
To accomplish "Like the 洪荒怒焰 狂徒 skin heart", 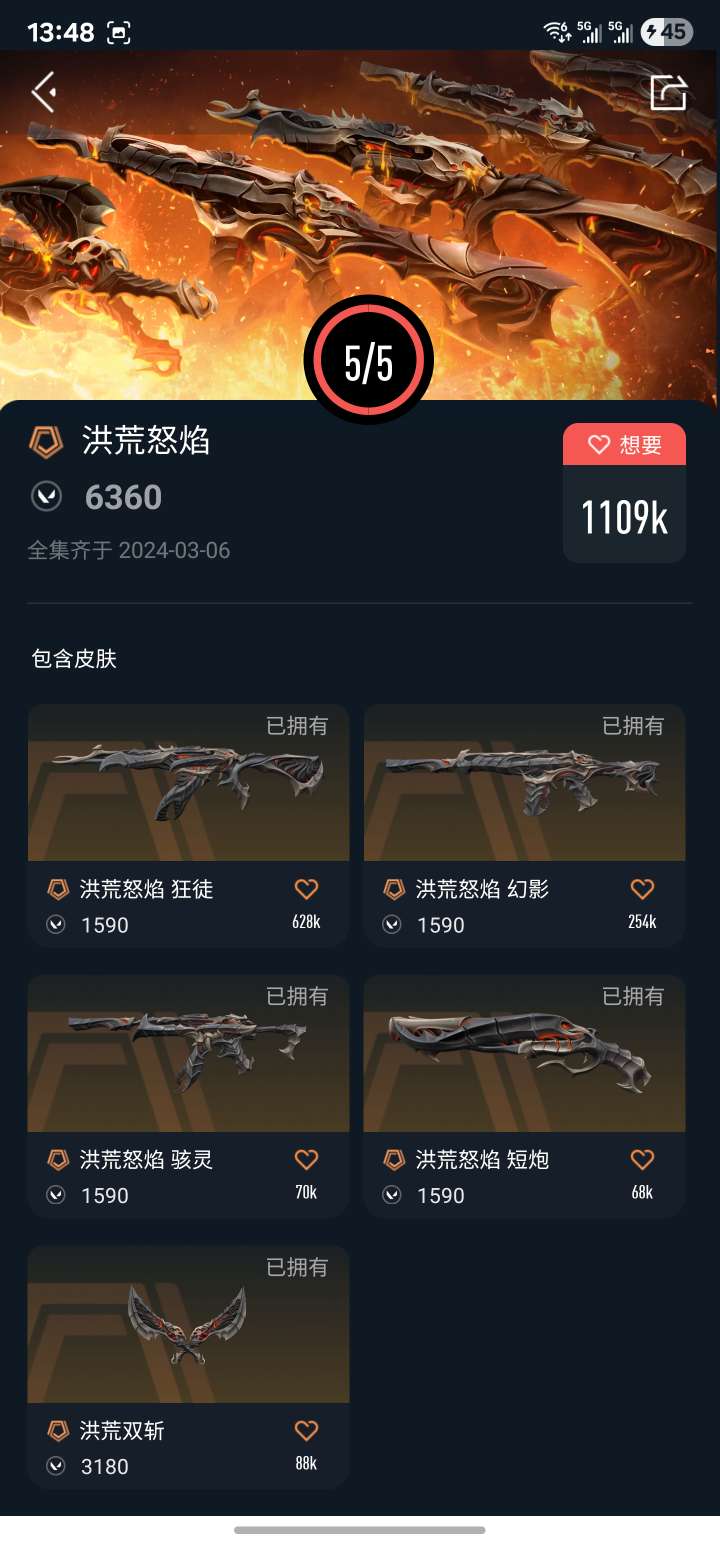I will click(x=306, y=889).
